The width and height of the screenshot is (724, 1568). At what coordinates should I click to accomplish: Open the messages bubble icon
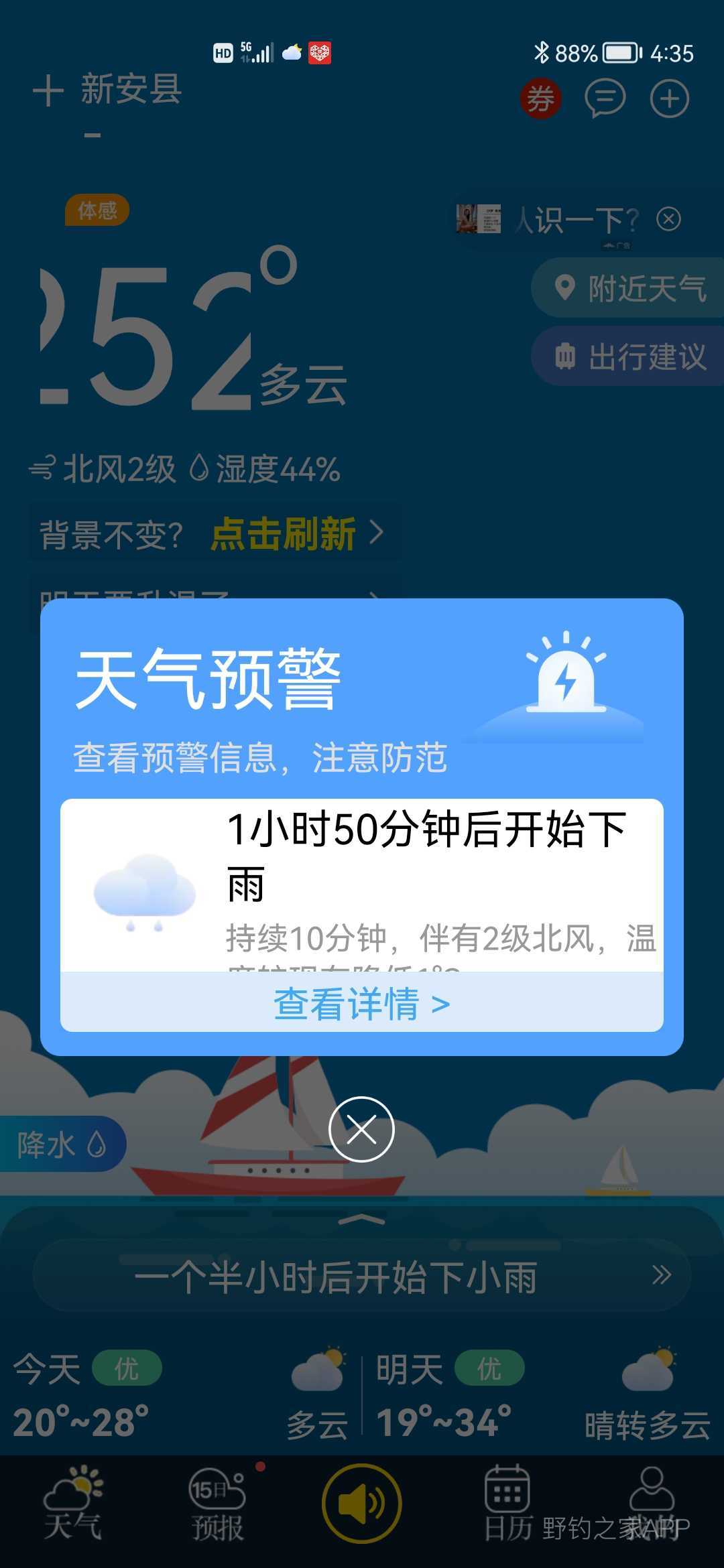click(605, 99)
